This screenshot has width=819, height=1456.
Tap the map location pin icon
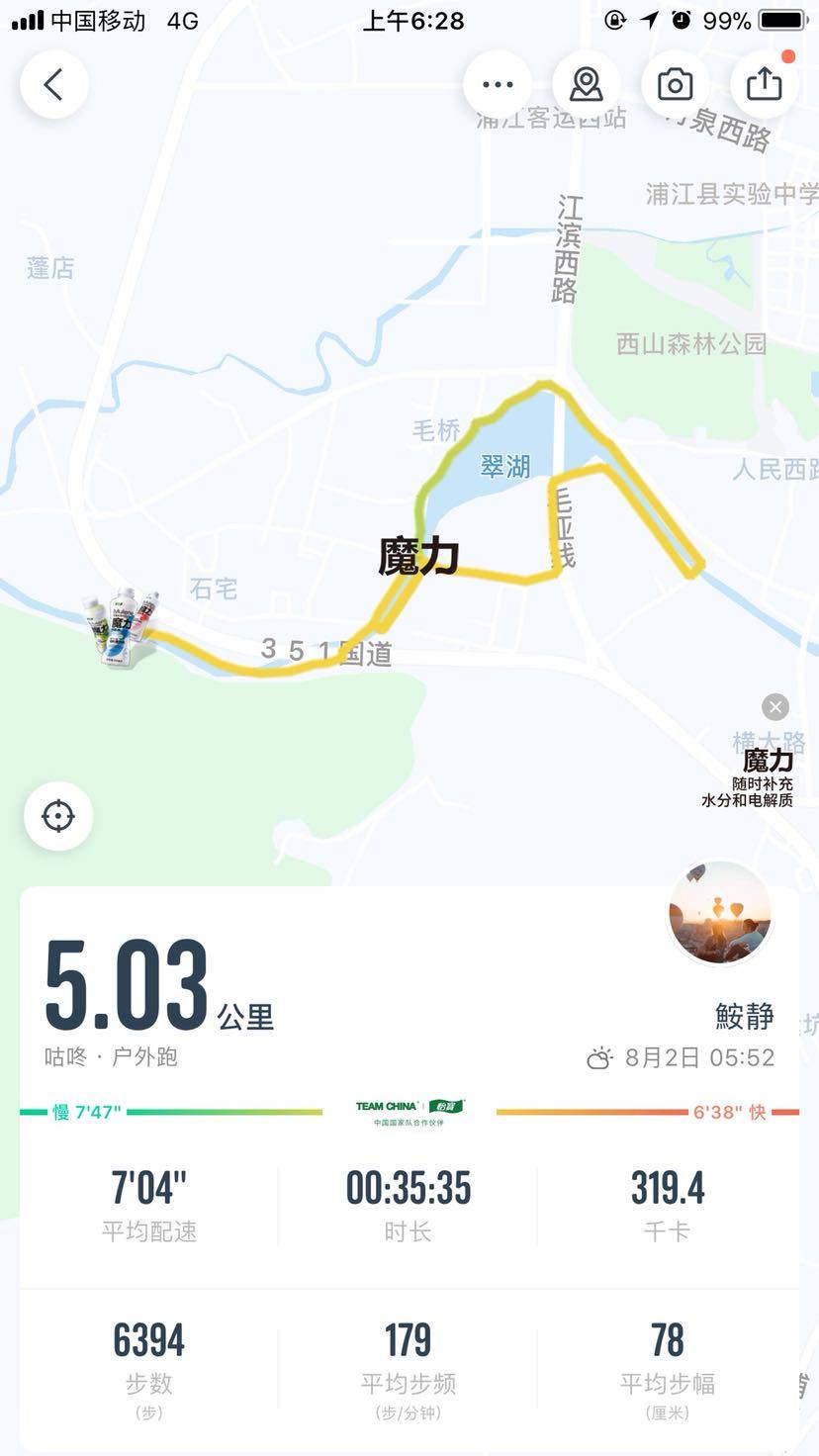[586, 85]
